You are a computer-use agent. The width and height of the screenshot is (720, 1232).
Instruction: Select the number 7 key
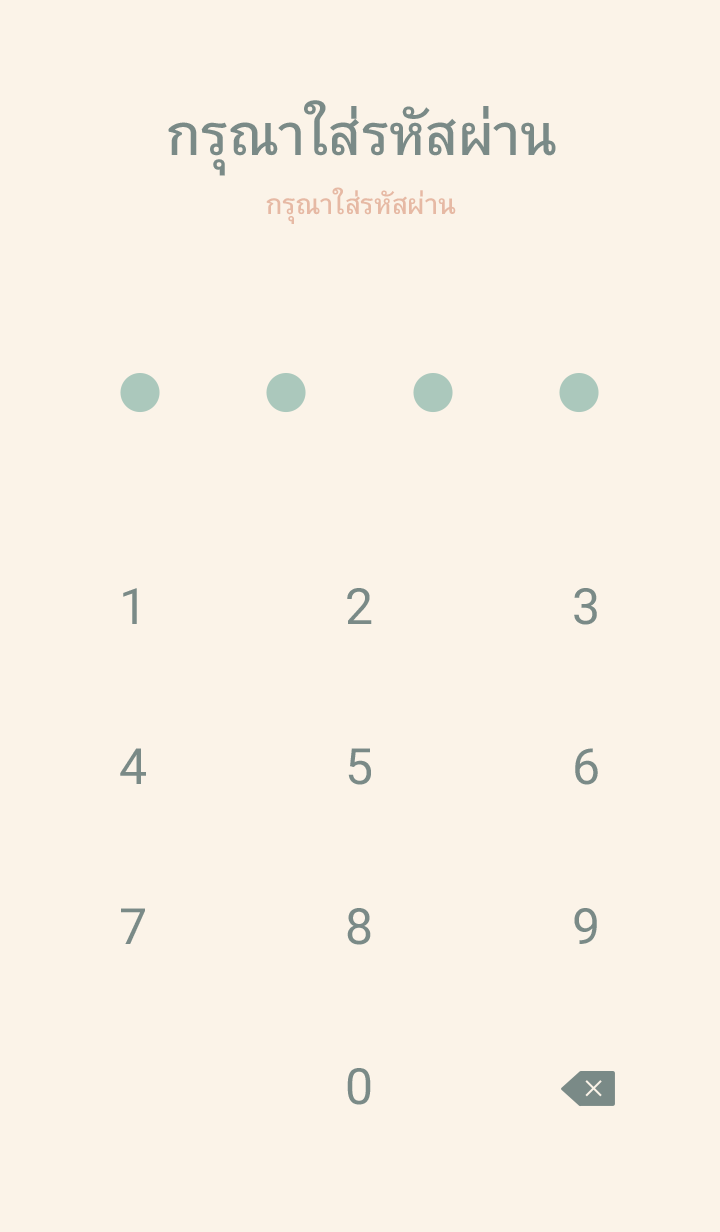[133, 927]
